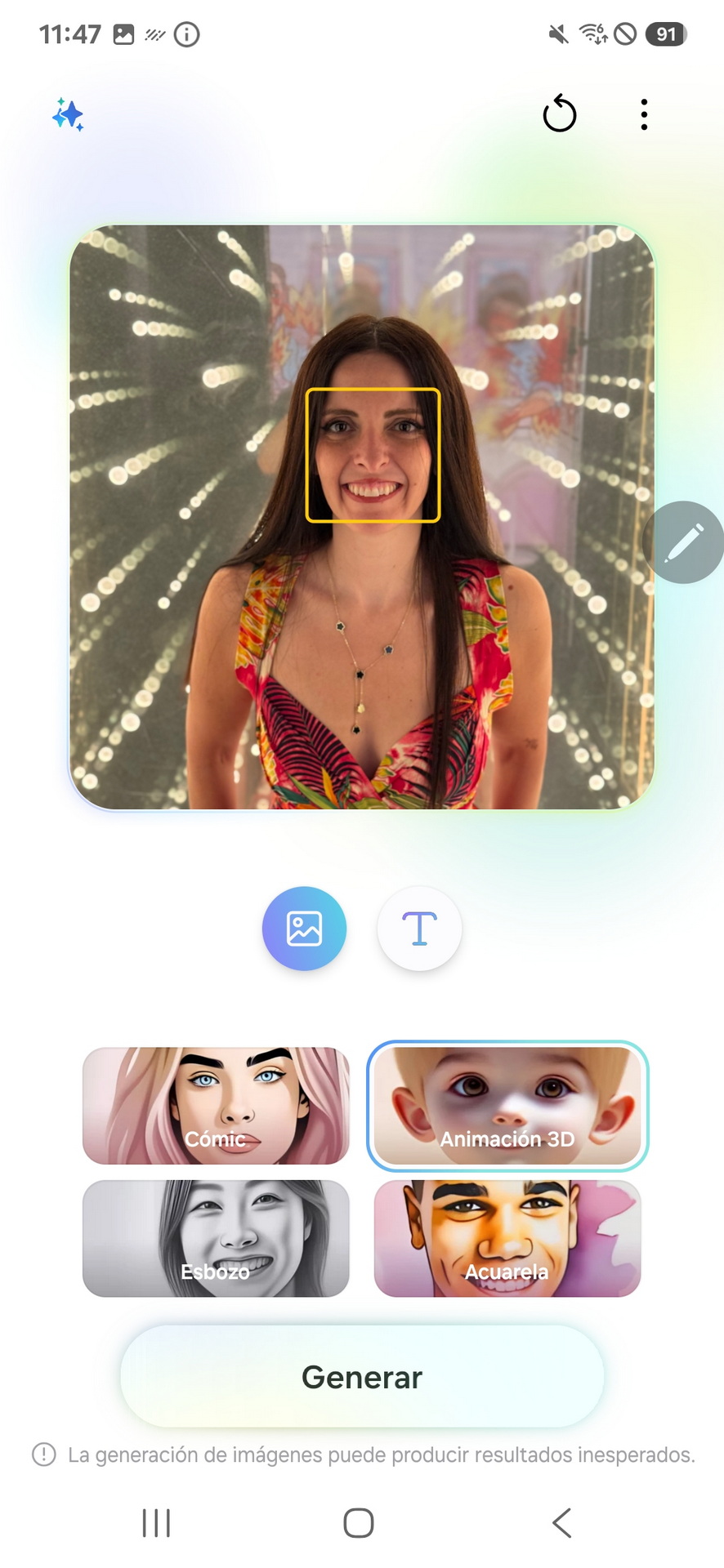
Task: Tap the Generar button
Action: (x=362, y=1377)
